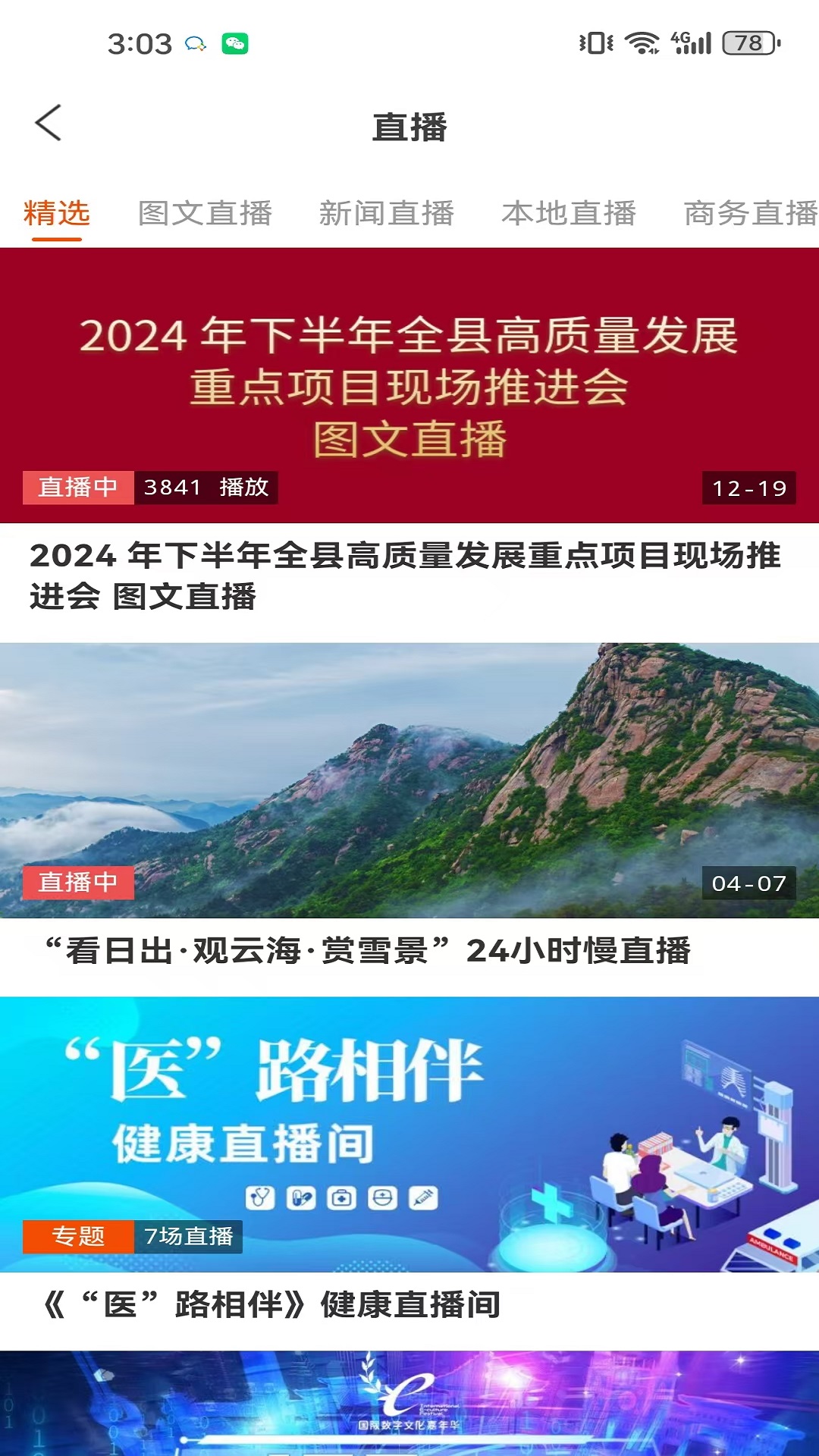Viewport: 819px width, 1456px height.
Task: Watch the 看日出·观云海·赏雪景 24小时慢直播
Action: (409, 781)
